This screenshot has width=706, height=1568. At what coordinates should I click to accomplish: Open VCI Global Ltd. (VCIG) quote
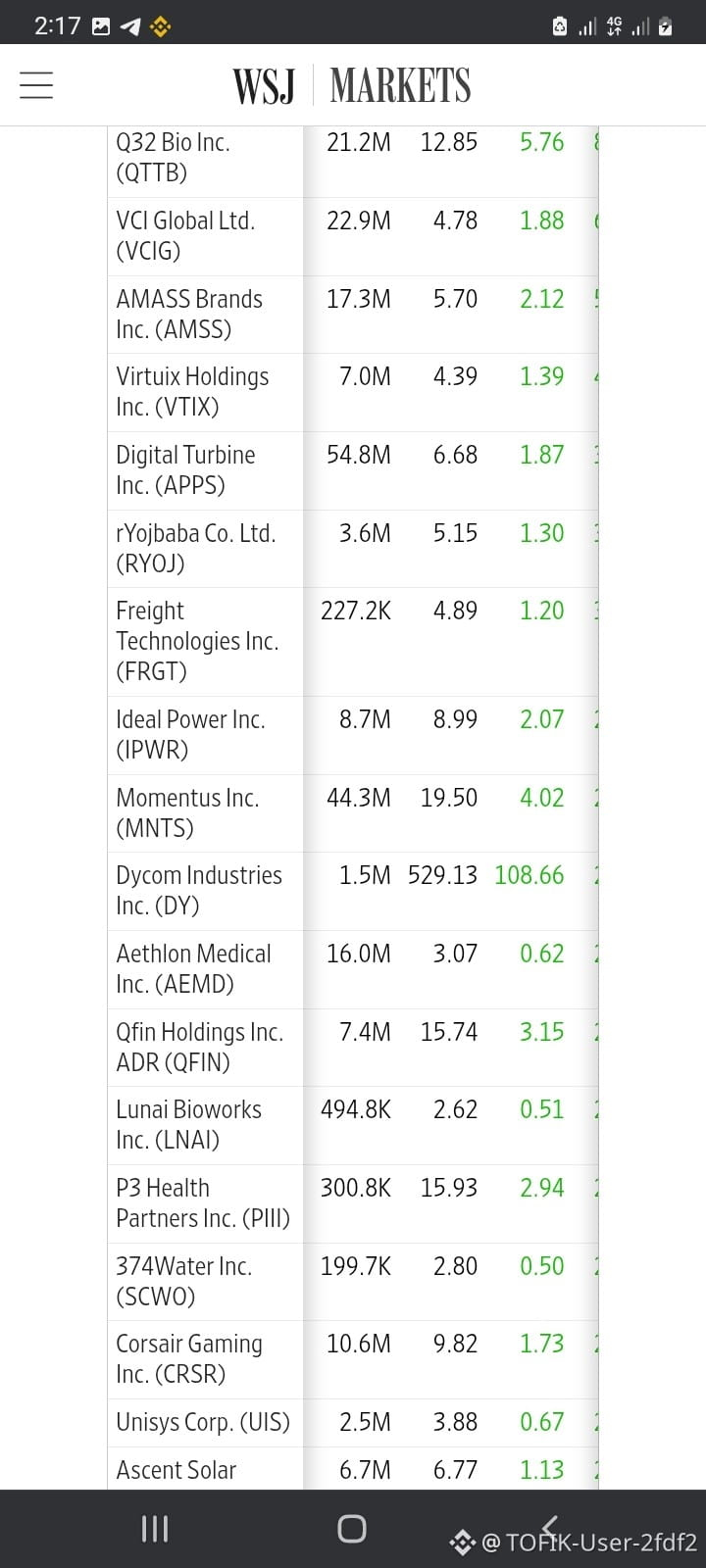[185, 235]
